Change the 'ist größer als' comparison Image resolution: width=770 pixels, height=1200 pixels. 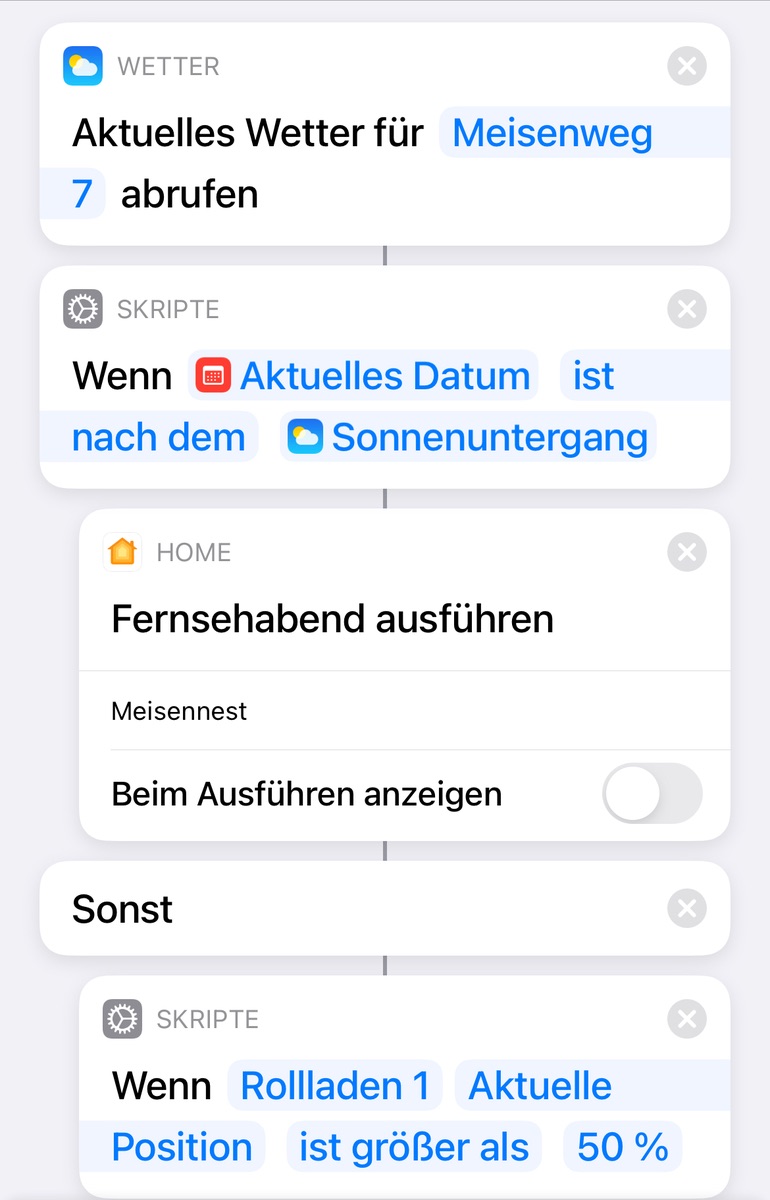click(413, 1147)
